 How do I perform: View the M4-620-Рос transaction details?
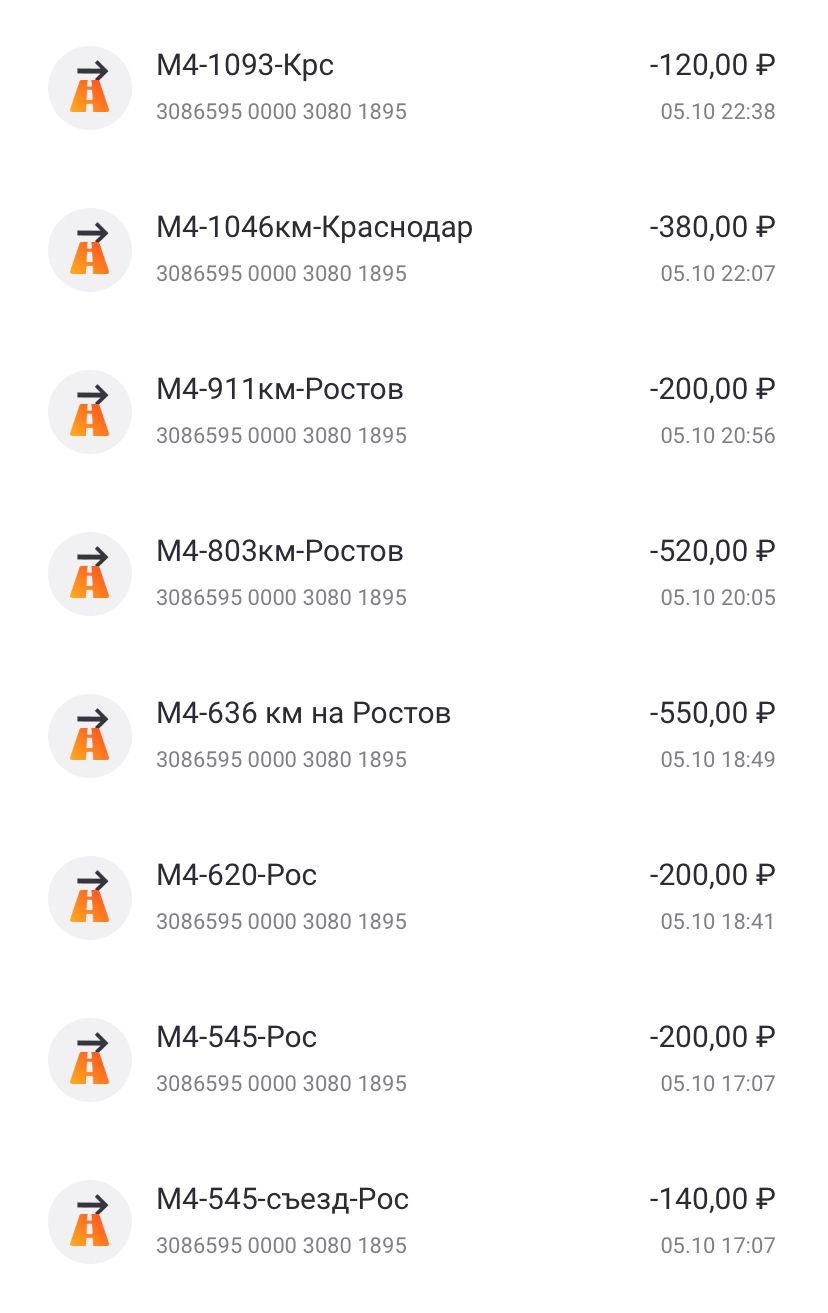(414, 897)
